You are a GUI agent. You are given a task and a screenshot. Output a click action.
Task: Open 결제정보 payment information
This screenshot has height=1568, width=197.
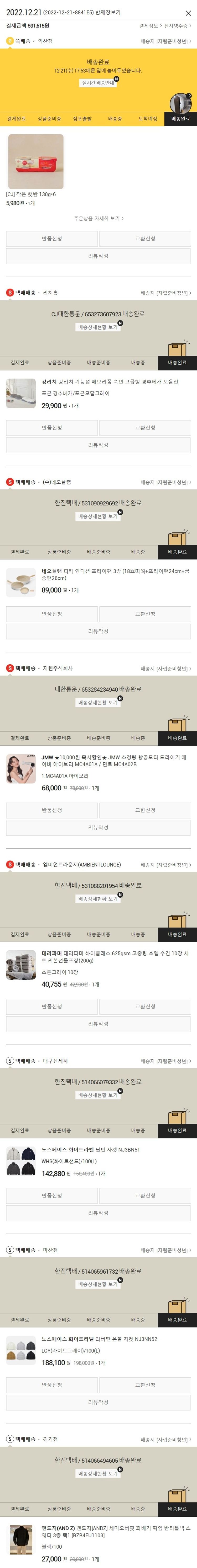(x=149, y=26)
